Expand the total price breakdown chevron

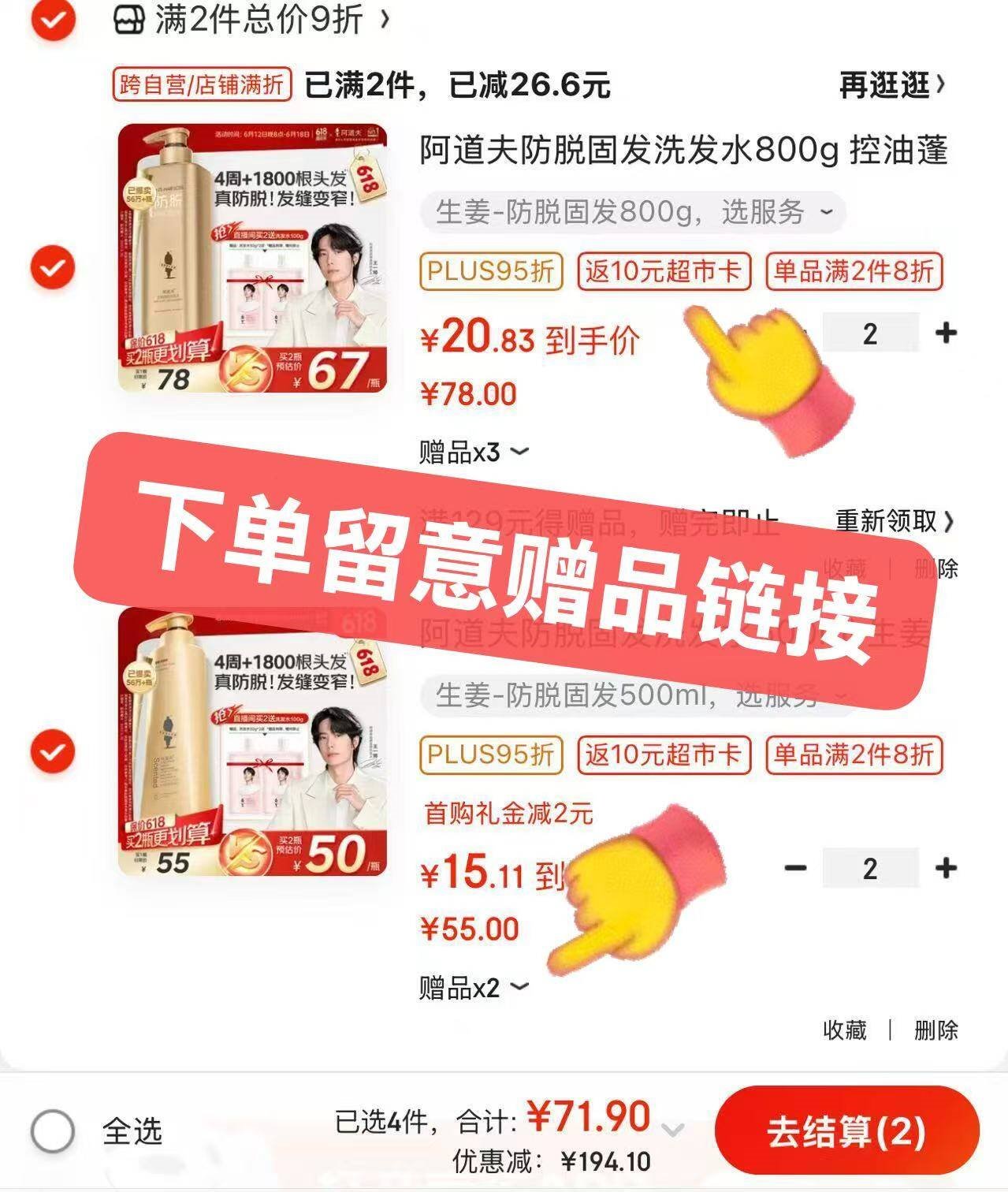(x=672, y=1130)
